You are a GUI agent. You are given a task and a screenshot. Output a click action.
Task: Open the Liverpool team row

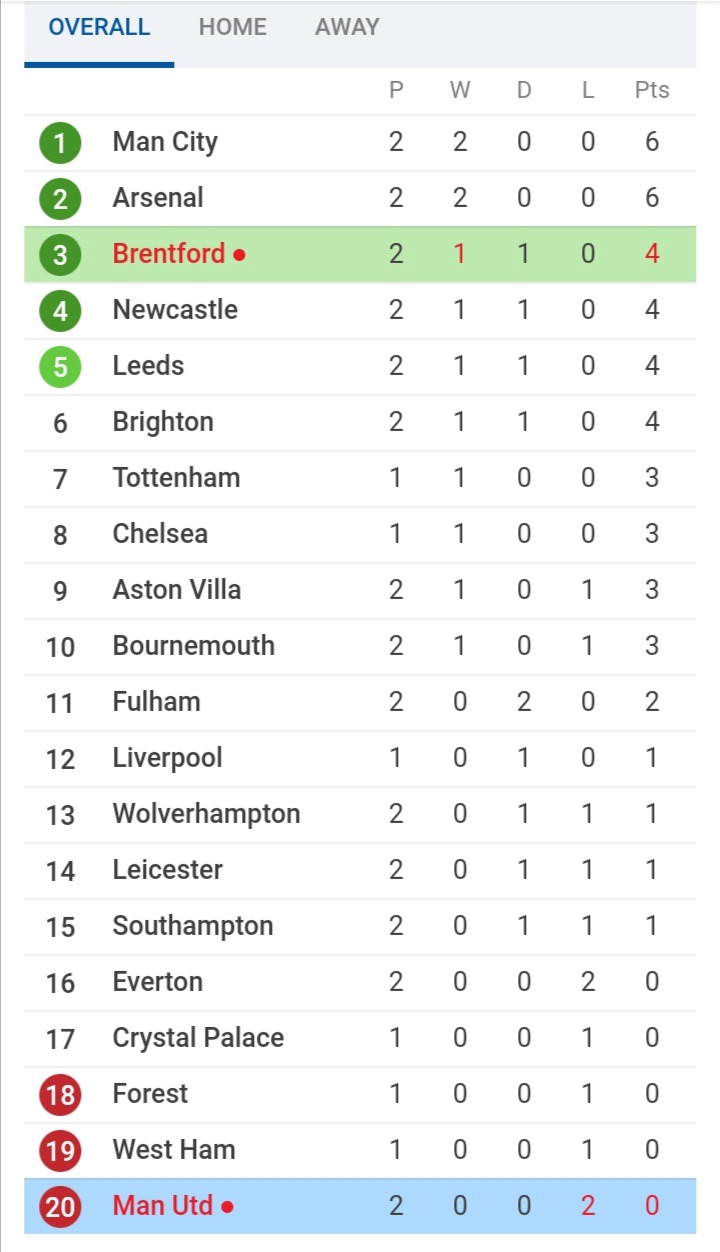360,758
